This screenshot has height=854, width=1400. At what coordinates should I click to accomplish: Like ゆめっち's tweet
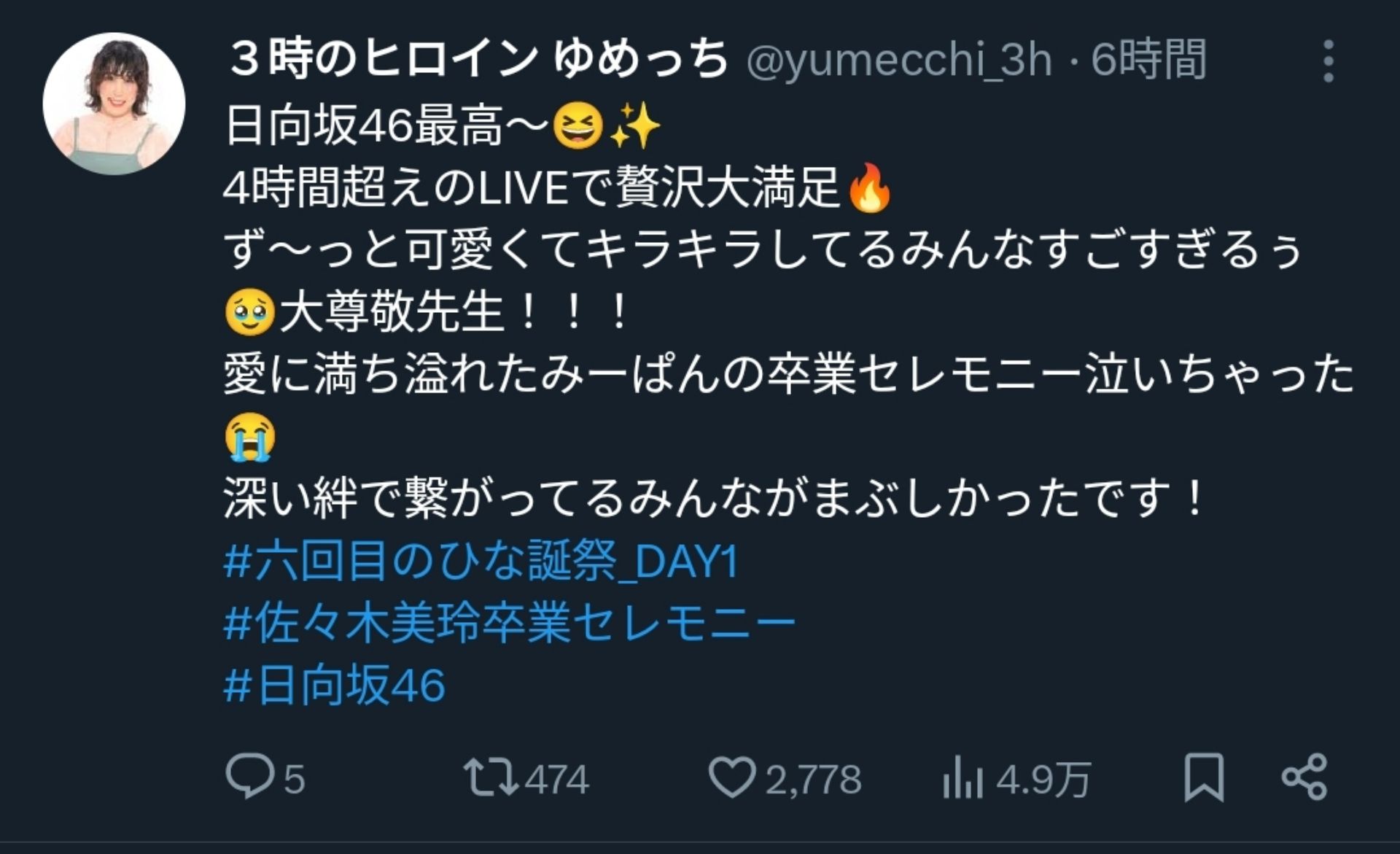pyautogui.click(x=731, y=777)
